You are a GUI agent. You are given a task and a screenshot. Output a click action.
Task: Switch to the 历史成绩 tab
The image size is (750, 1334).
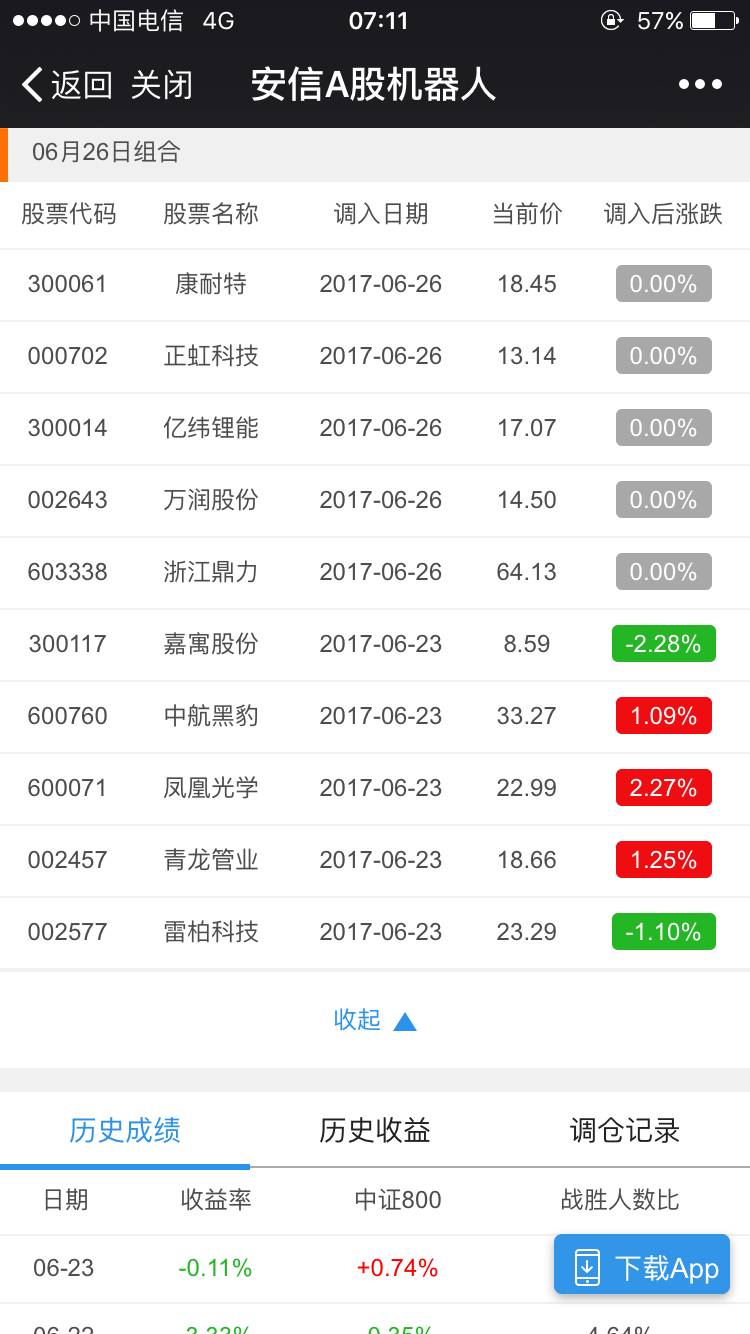[x=125, y=1130]
